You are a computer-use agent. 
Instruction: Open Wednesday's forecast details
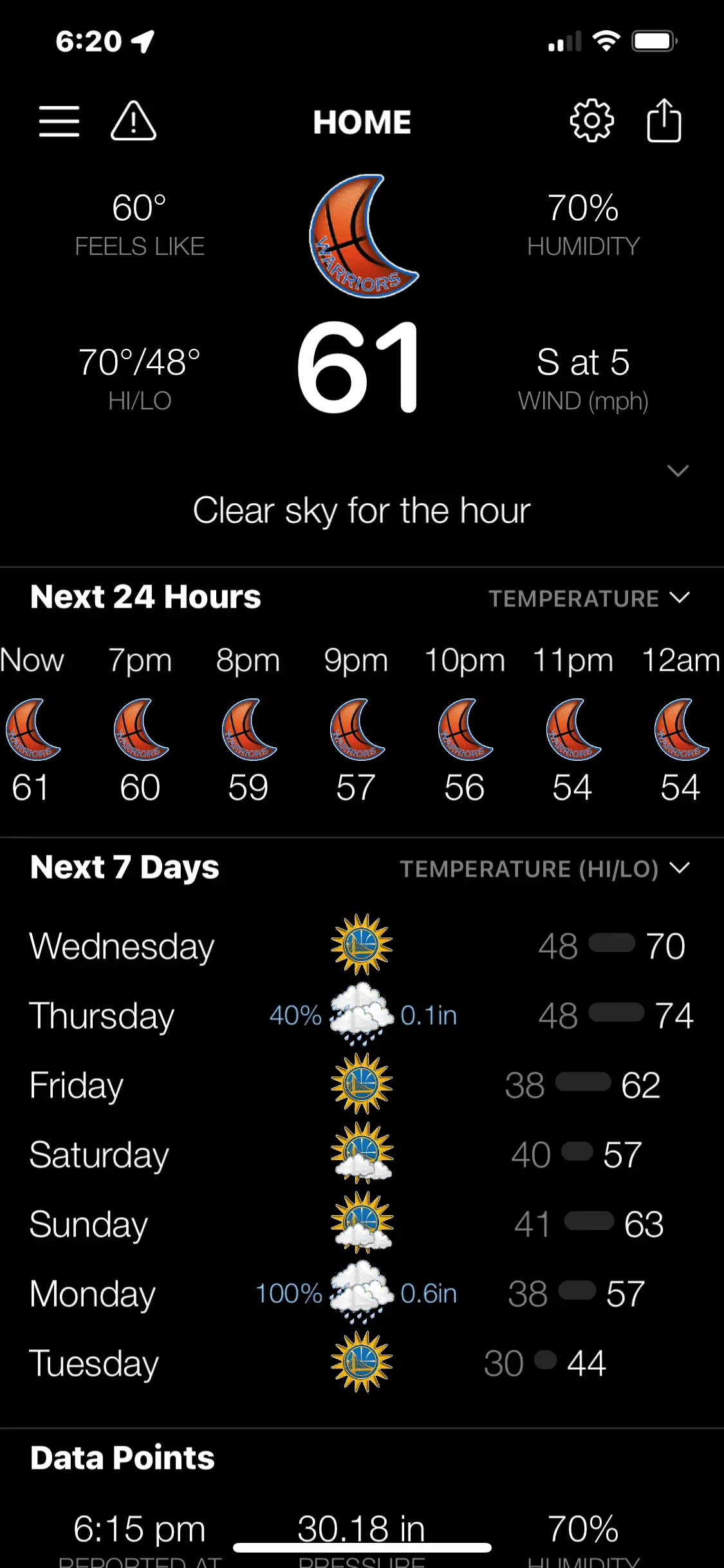pos(362,946)
